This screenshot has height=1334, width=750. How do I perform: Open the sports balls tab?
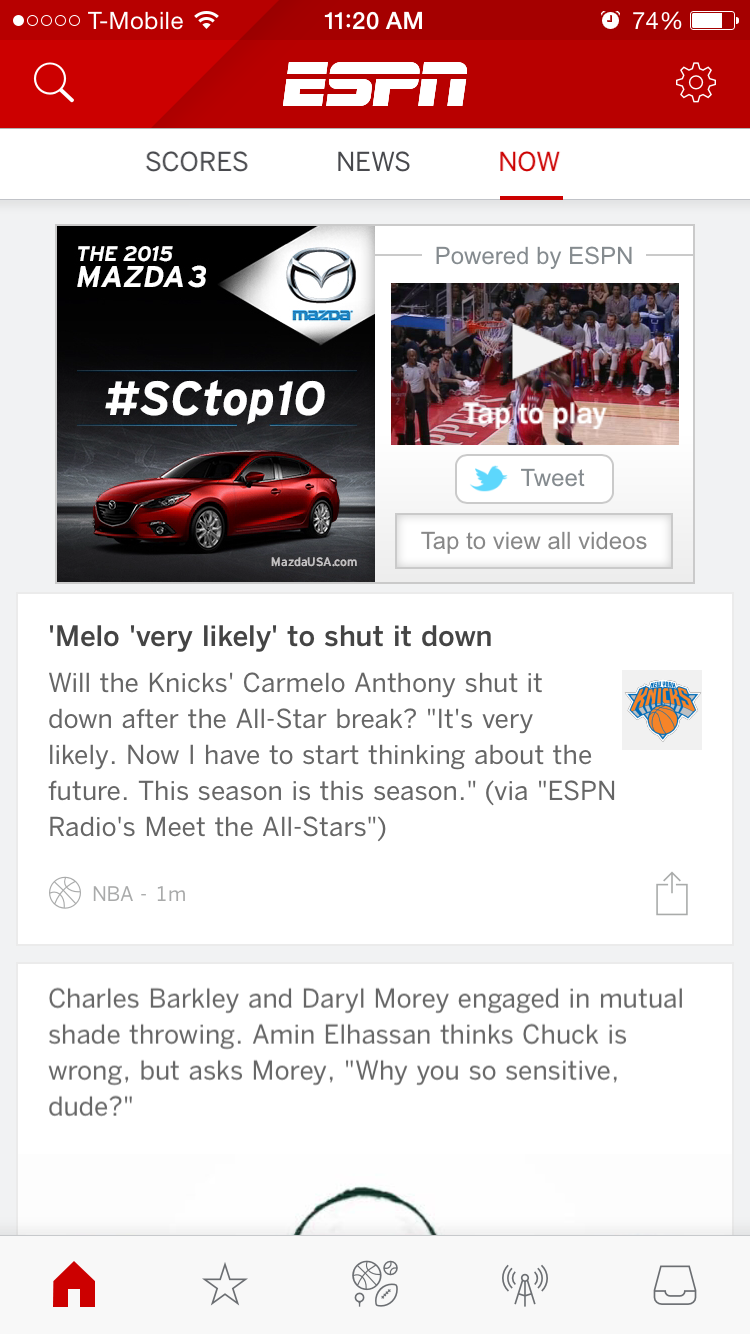(x=375, y=1284)
